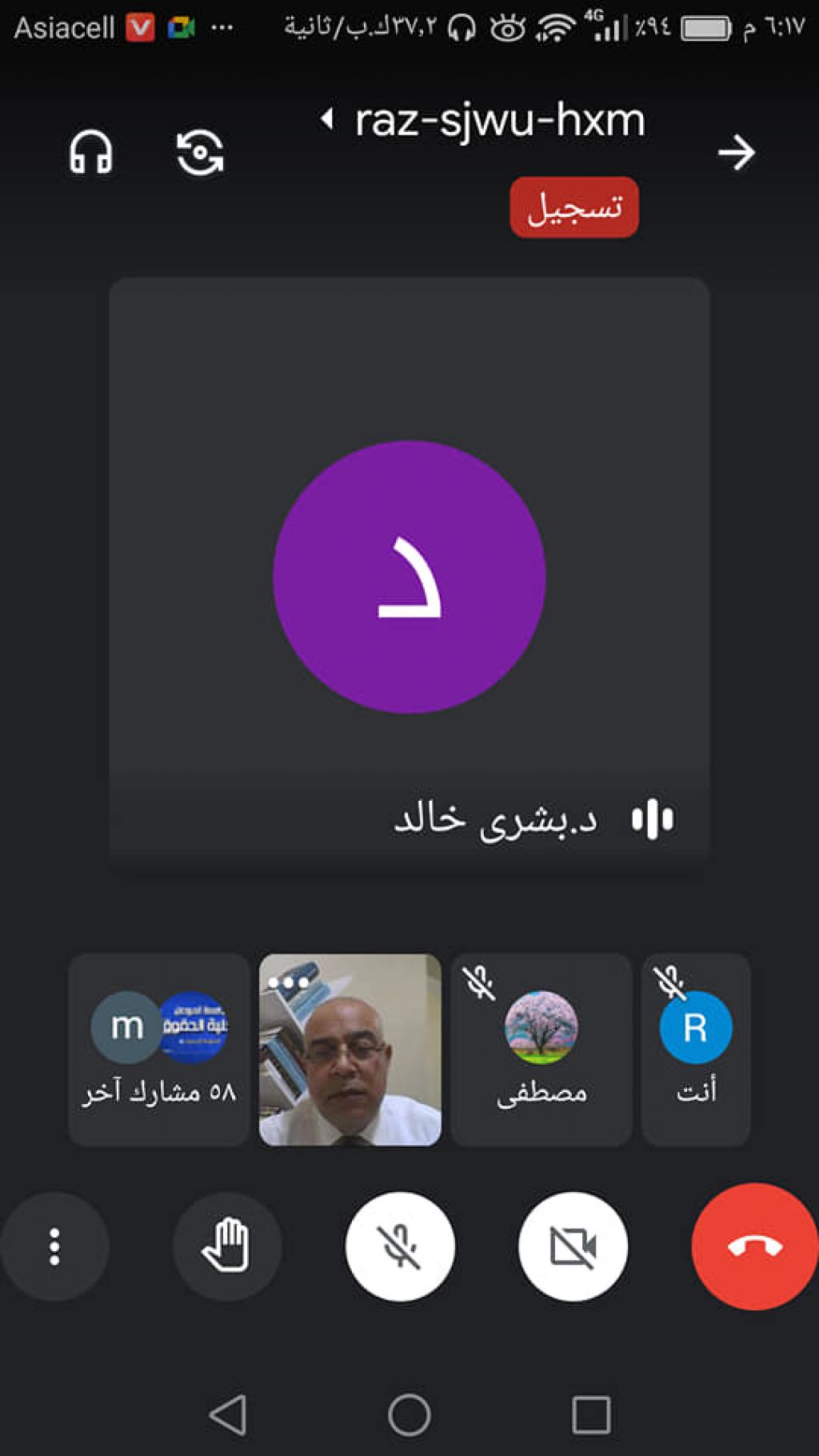Flip the camera with the switch-camera icon
The height and width of the screenshot is (1456, 819).
pos(200,152)
